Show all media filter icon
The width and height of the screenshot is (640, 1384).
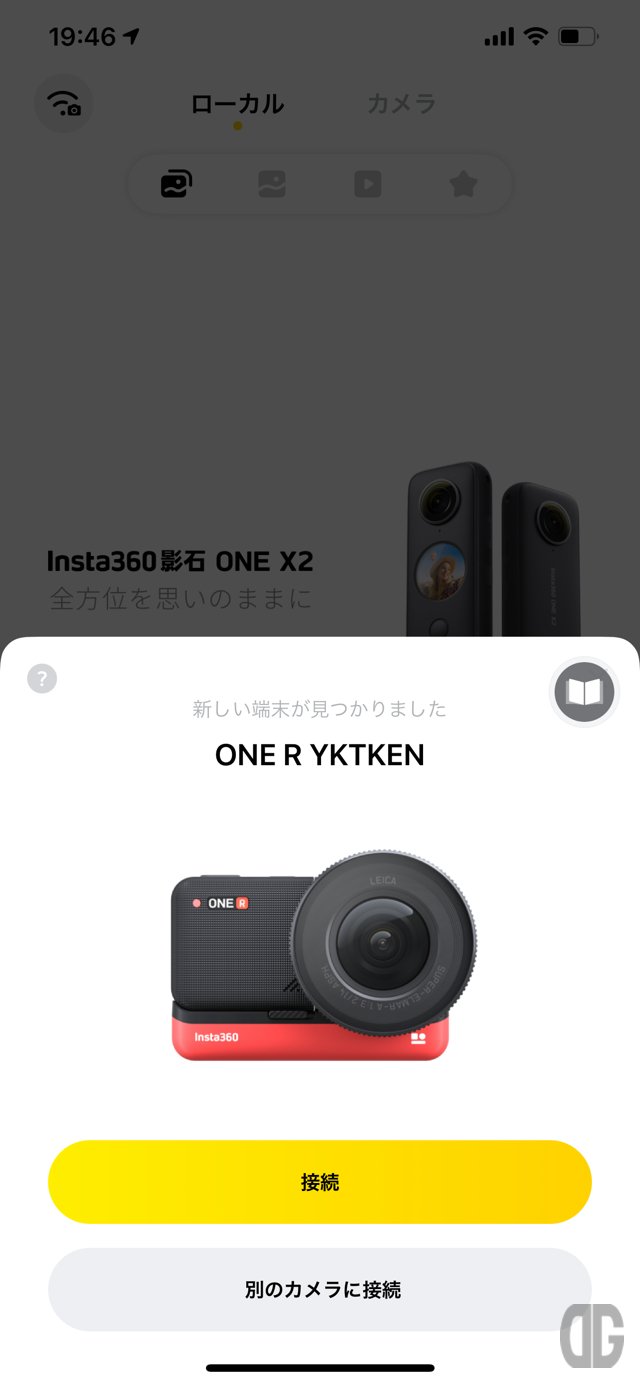coord(176,184)
